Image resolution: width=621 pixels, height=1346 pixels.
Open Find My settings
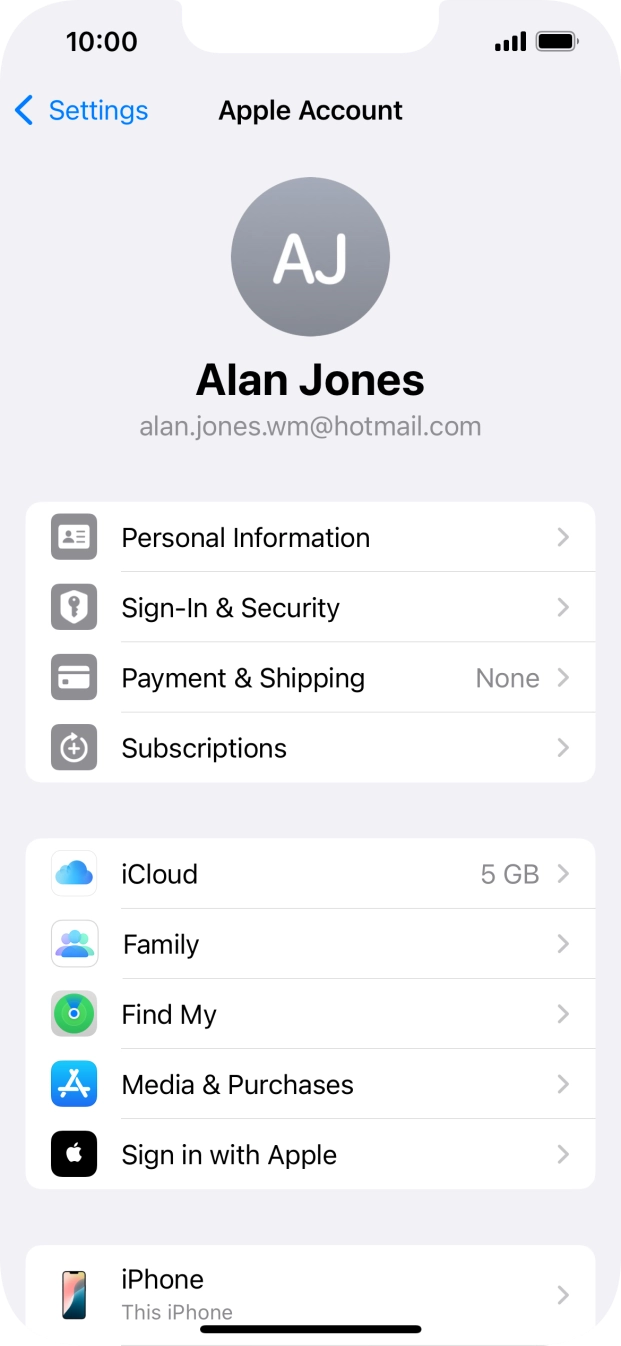tap(310, 1014)
